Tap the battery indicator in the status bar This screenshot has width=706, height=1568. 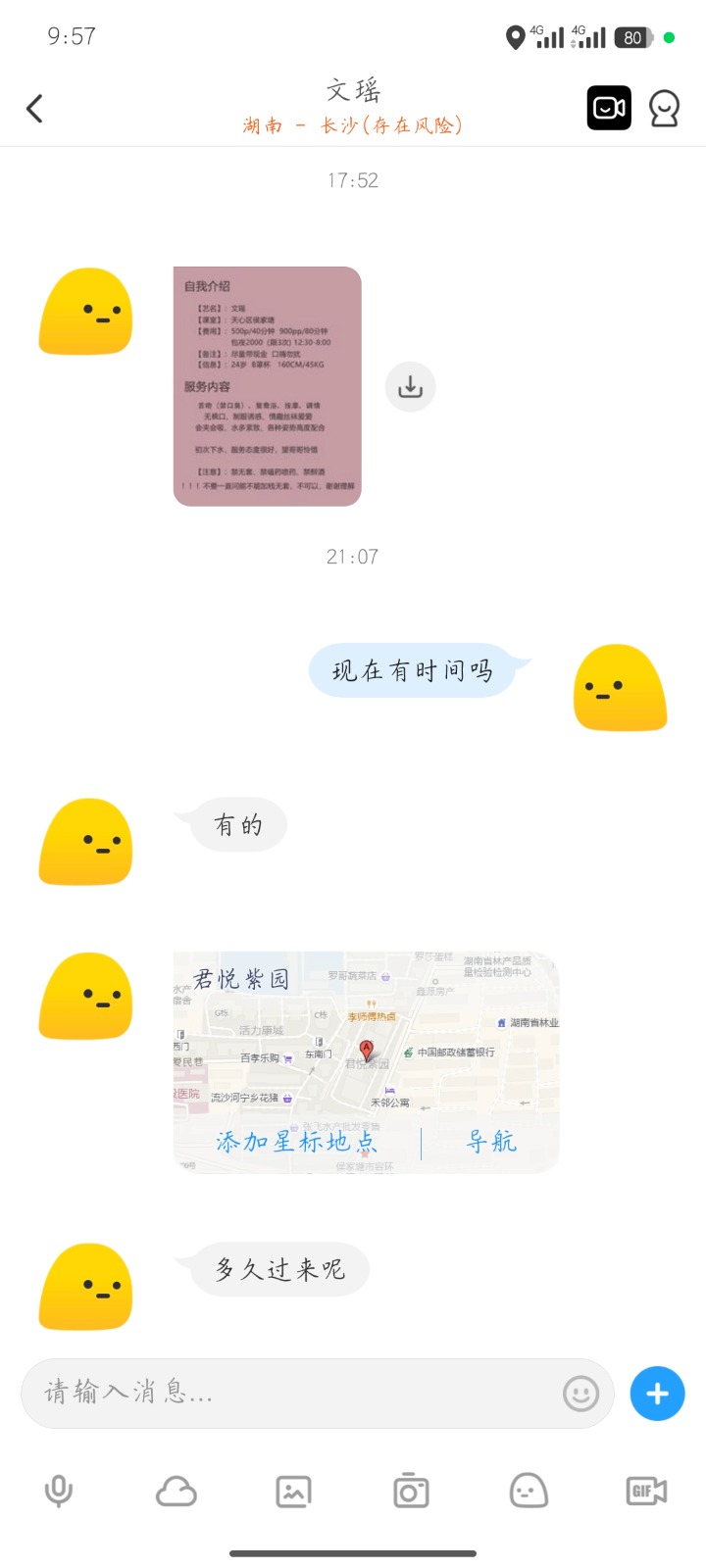(x=632, y=37)
